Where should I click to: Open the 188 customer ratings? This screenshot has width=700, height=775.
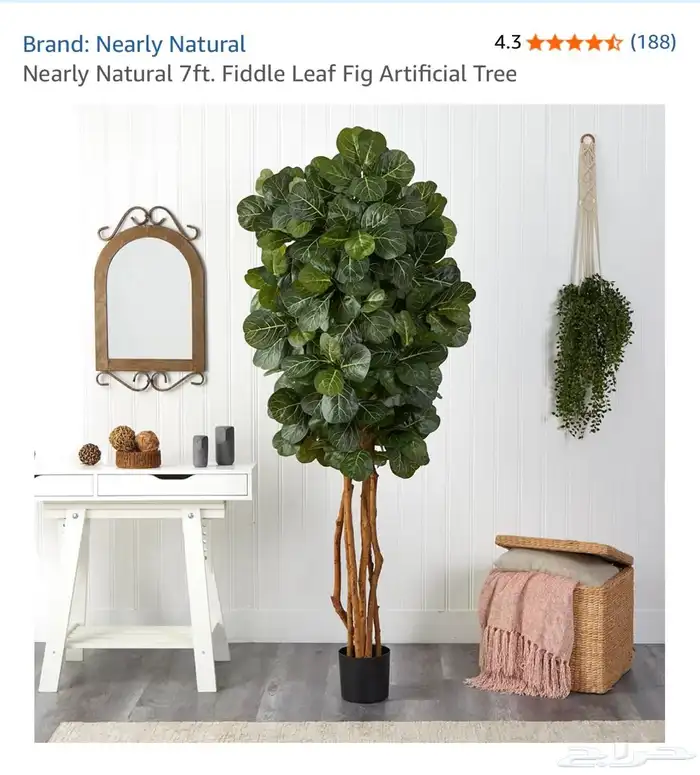coord(652,42)
